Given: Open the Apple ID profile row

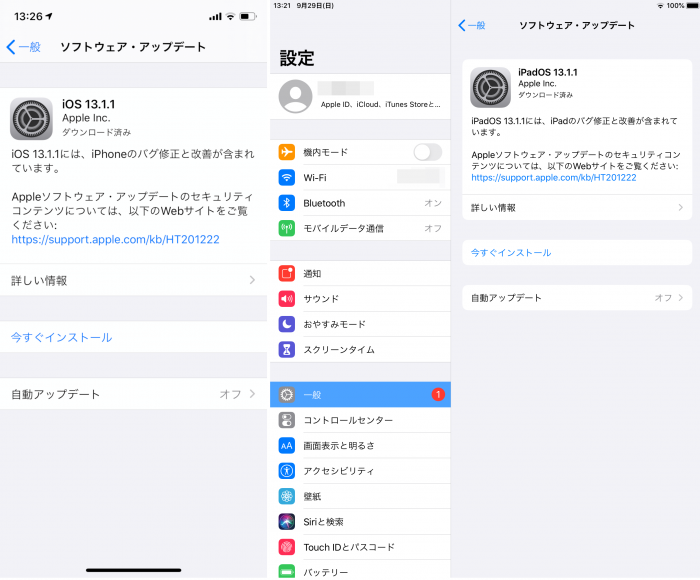Looking at the screenshot, I should (x=359, y=96).
